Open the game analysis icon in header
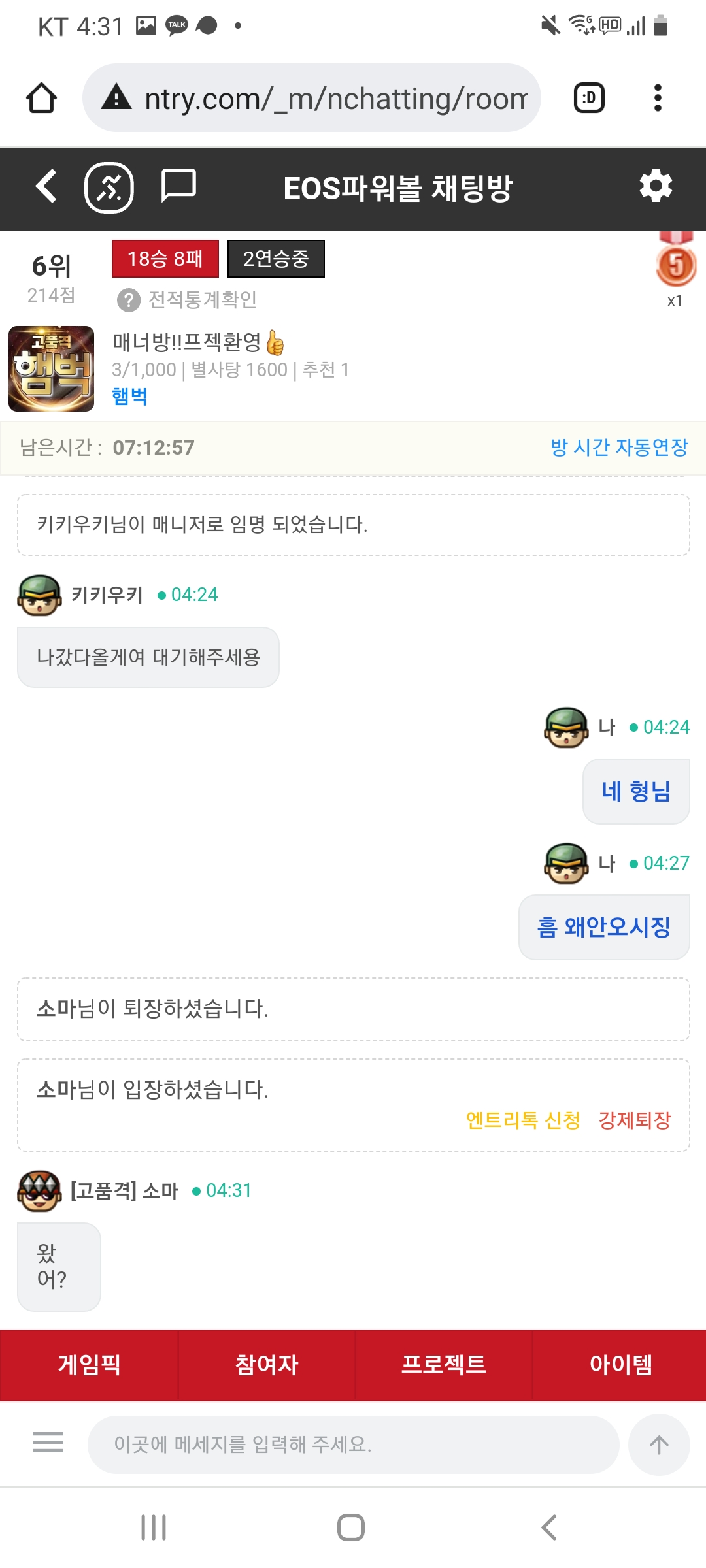 pyautogui.click(x=109, y=188)
